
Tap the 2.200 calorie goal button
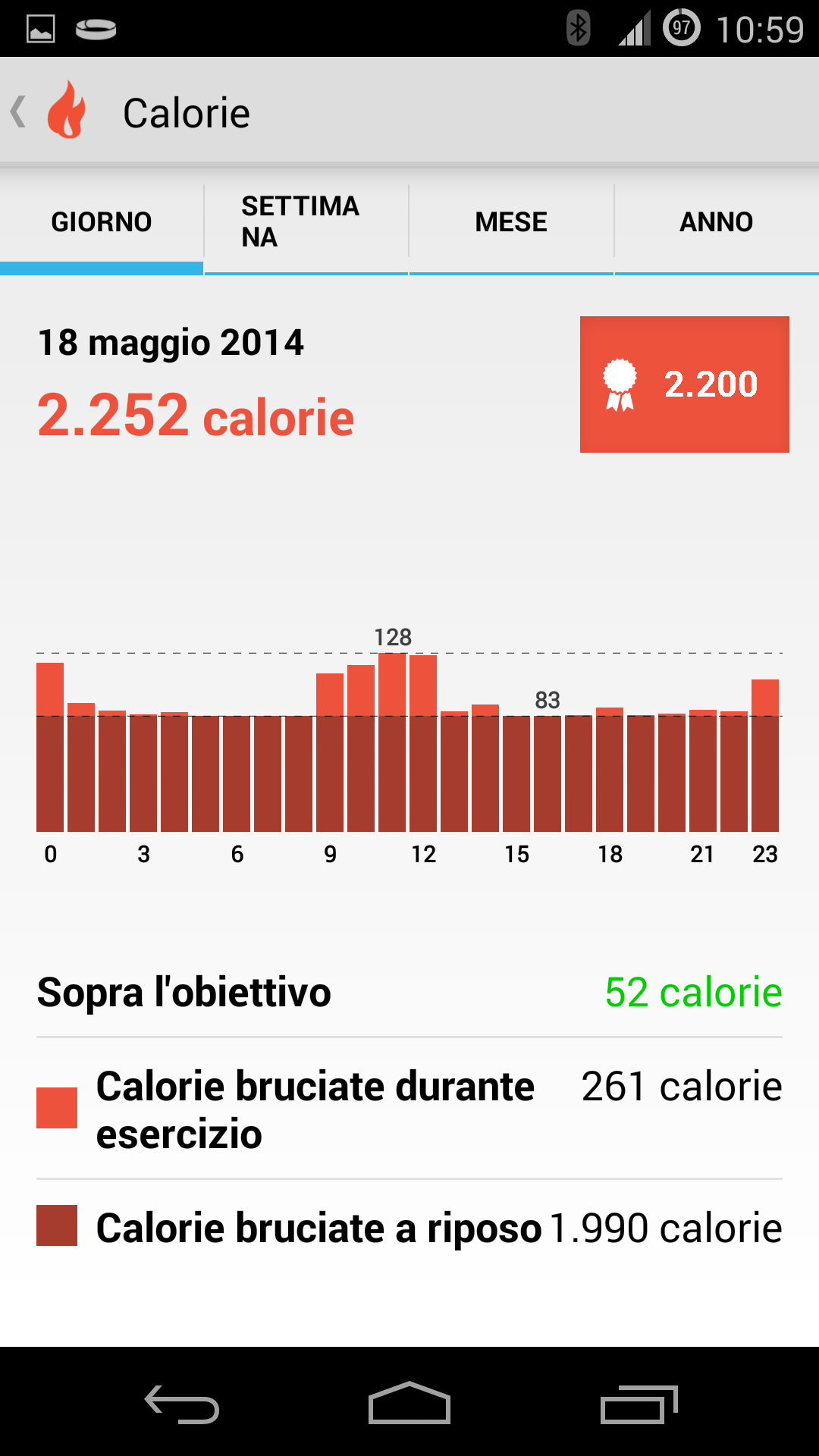coord(685,384)
